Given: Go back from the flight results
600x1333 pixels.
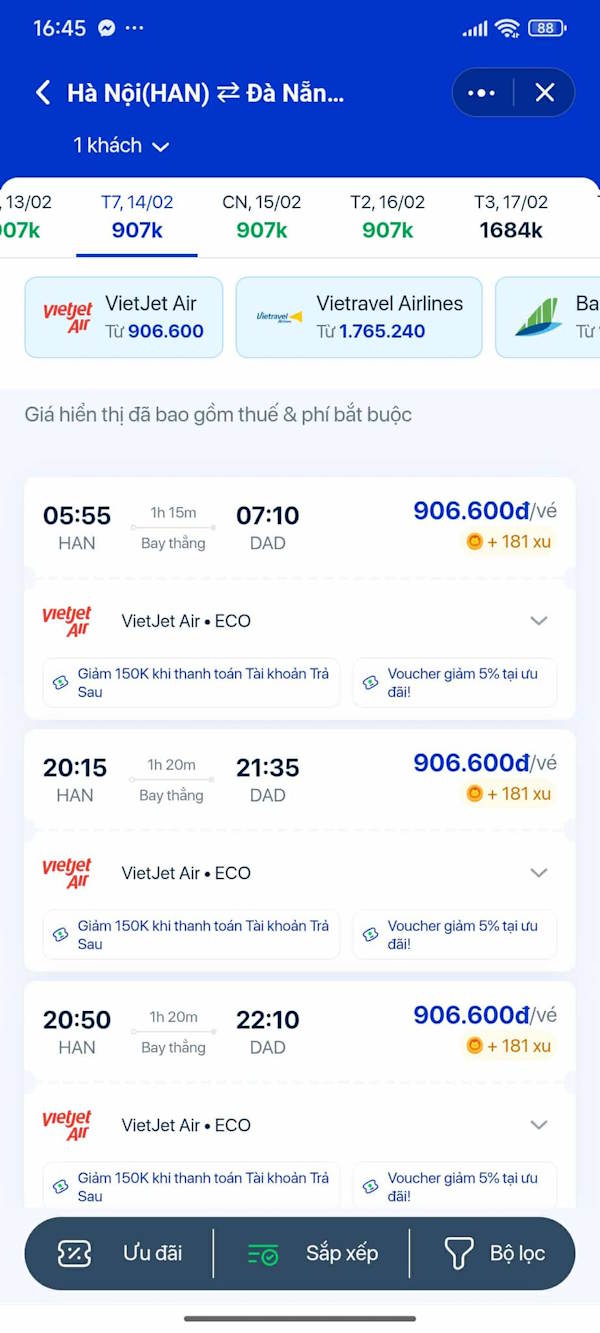Looking at the screenshot, I should point(43,93).
